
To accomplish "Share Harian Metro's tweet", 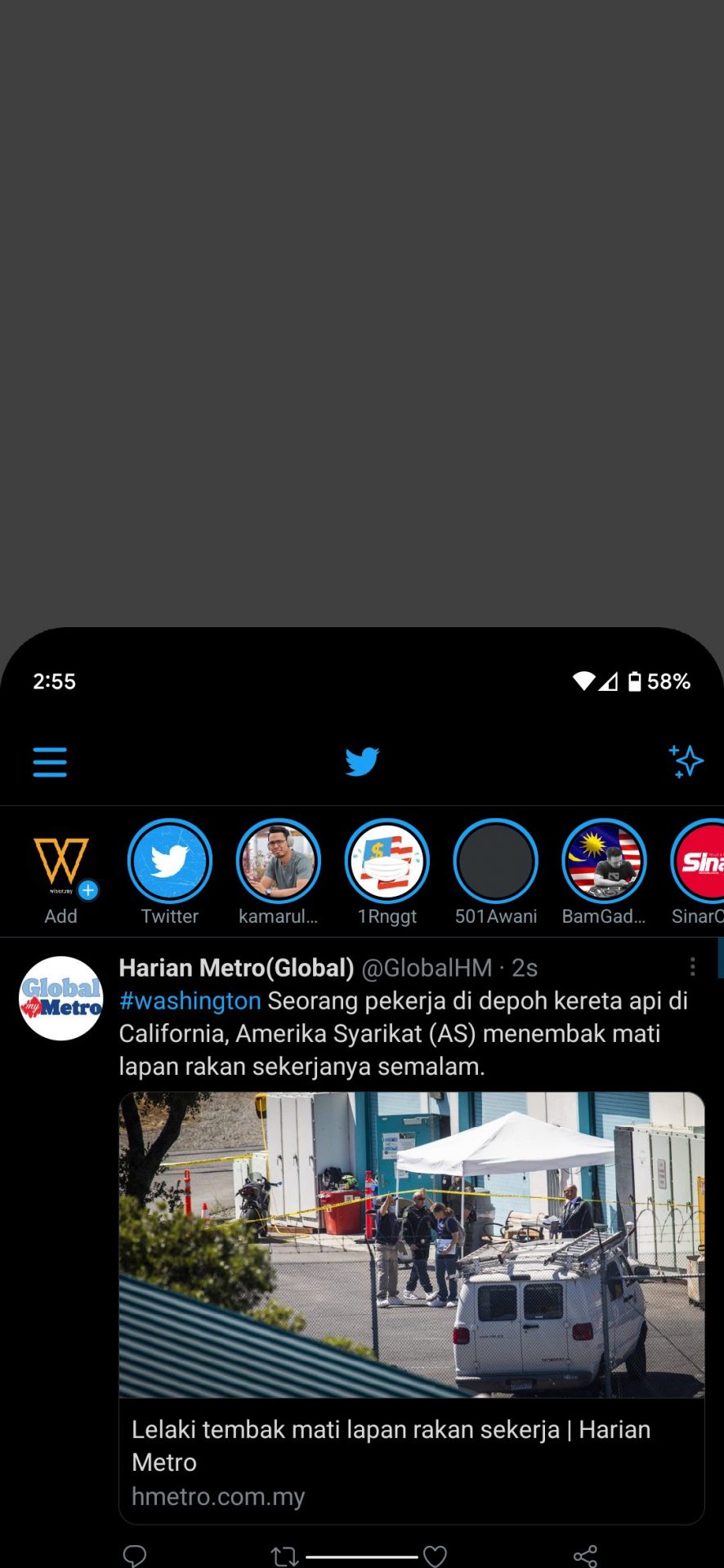I will click(585, 1557).
